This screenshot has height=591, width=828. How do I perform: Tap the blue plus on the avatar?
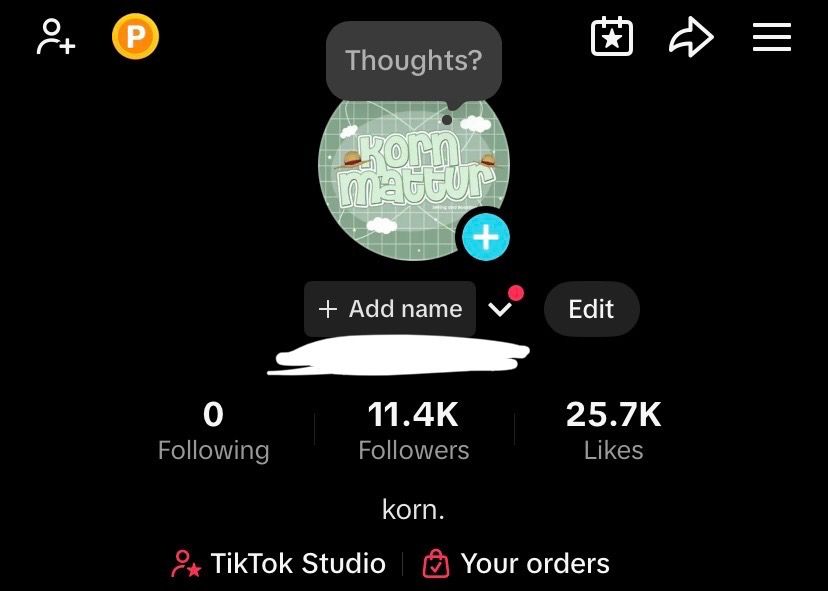(x=485, y=238)
